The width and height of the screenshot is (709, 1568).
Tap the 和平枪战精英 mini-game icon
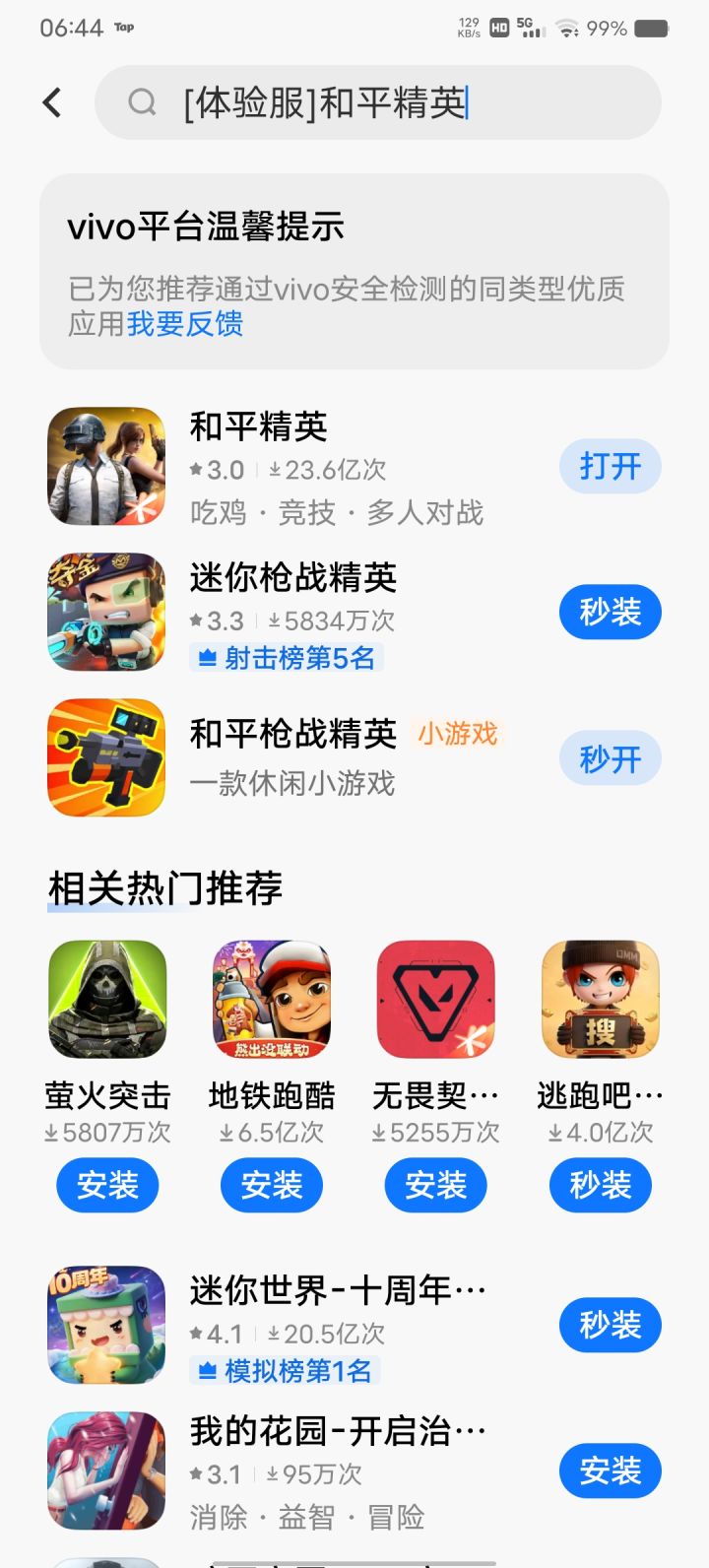pyautogui.click(x=106, y=757)
